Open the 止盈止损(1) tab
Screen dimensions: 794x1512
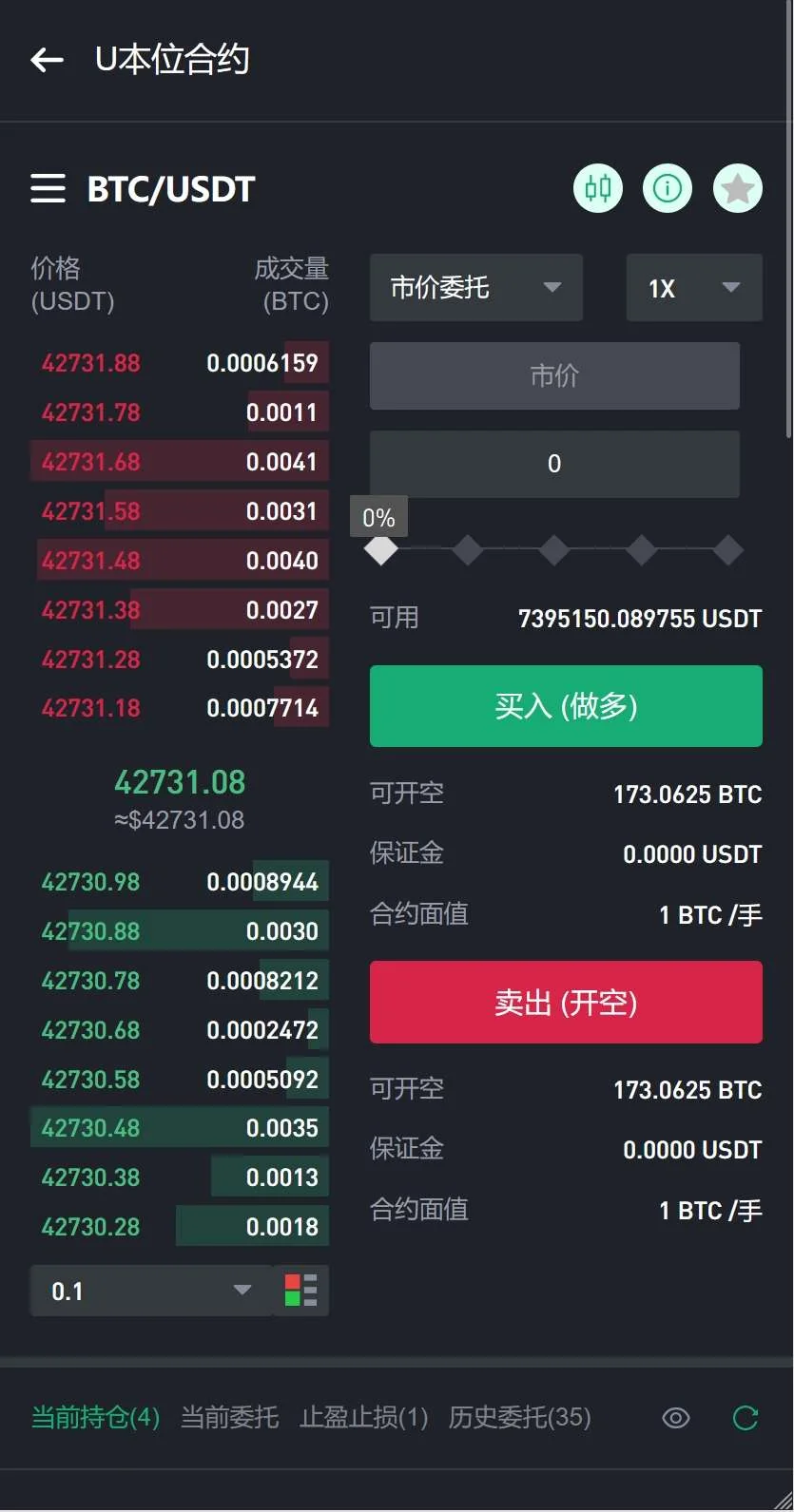(x=363, y=1418)
